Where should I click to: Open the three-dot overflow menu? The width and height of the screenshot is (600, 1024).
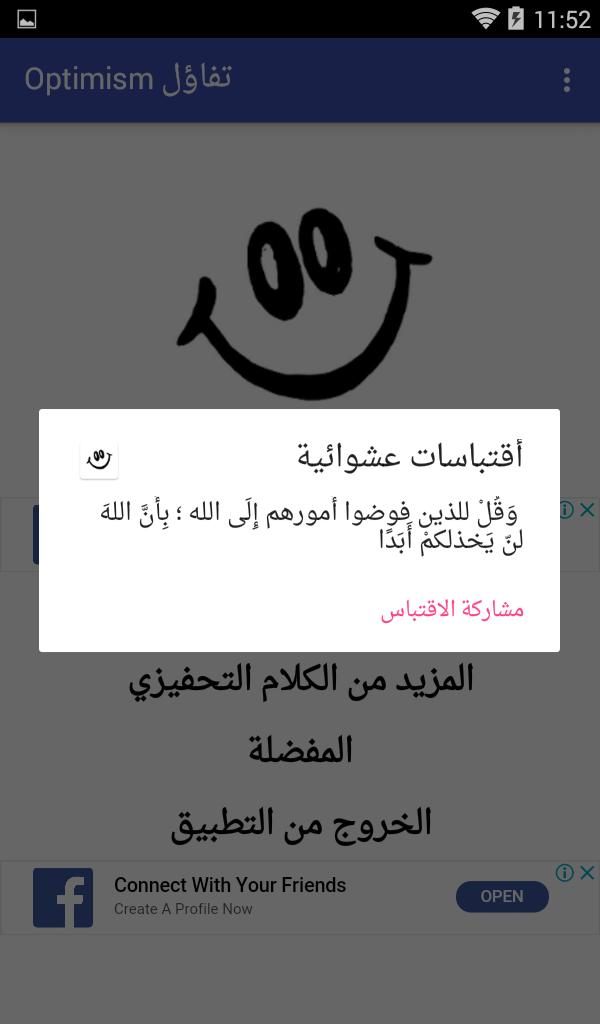click(x=567, y=80)
